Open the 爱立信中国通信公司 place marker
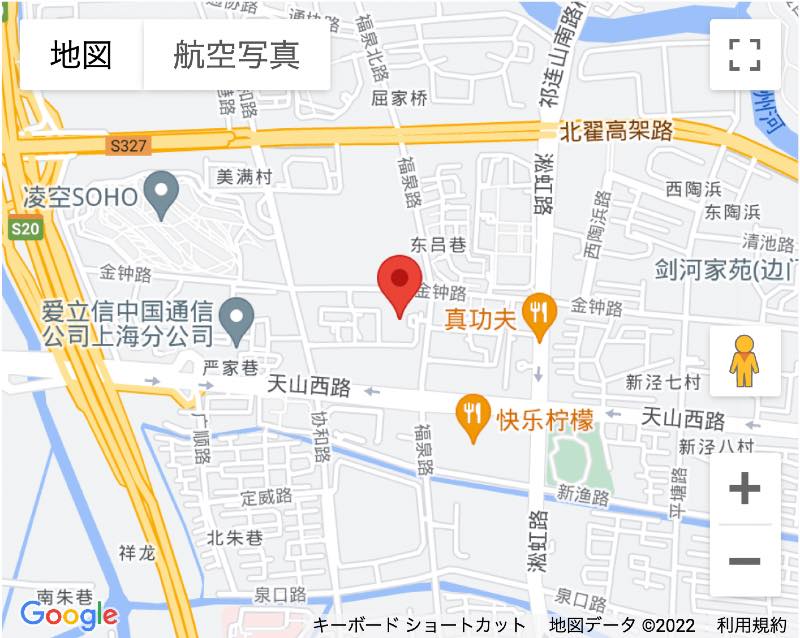The image size is (800, 638). [x=236, y=318]
